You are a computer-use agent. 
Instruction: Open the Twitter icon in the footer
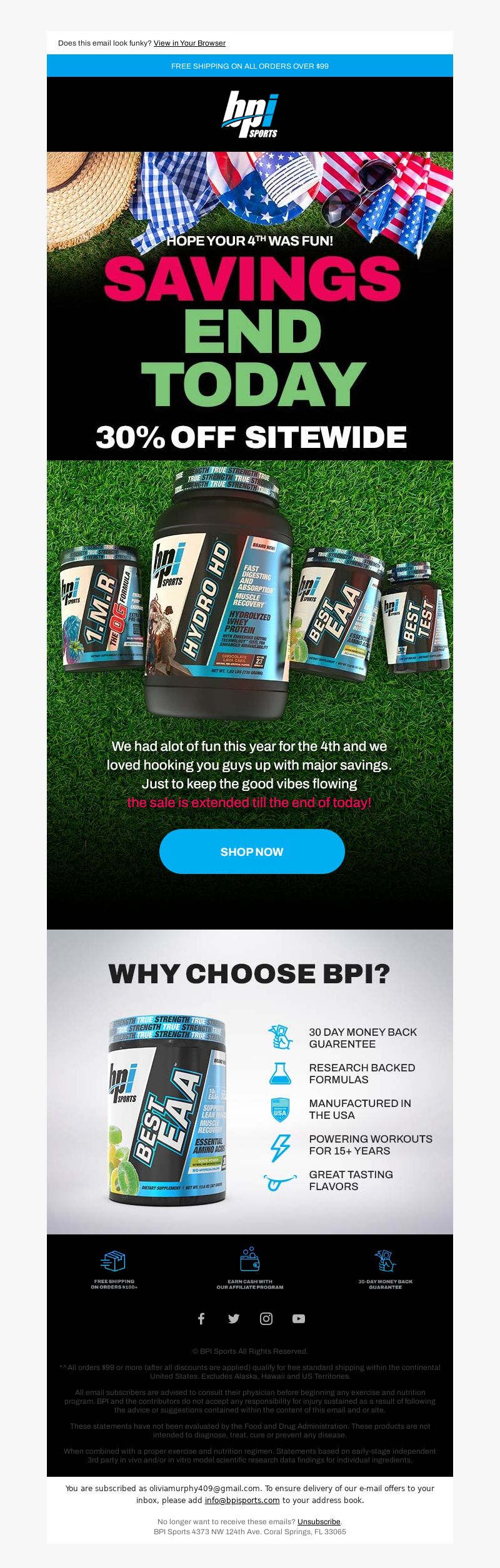click(x=234, y=1319)
